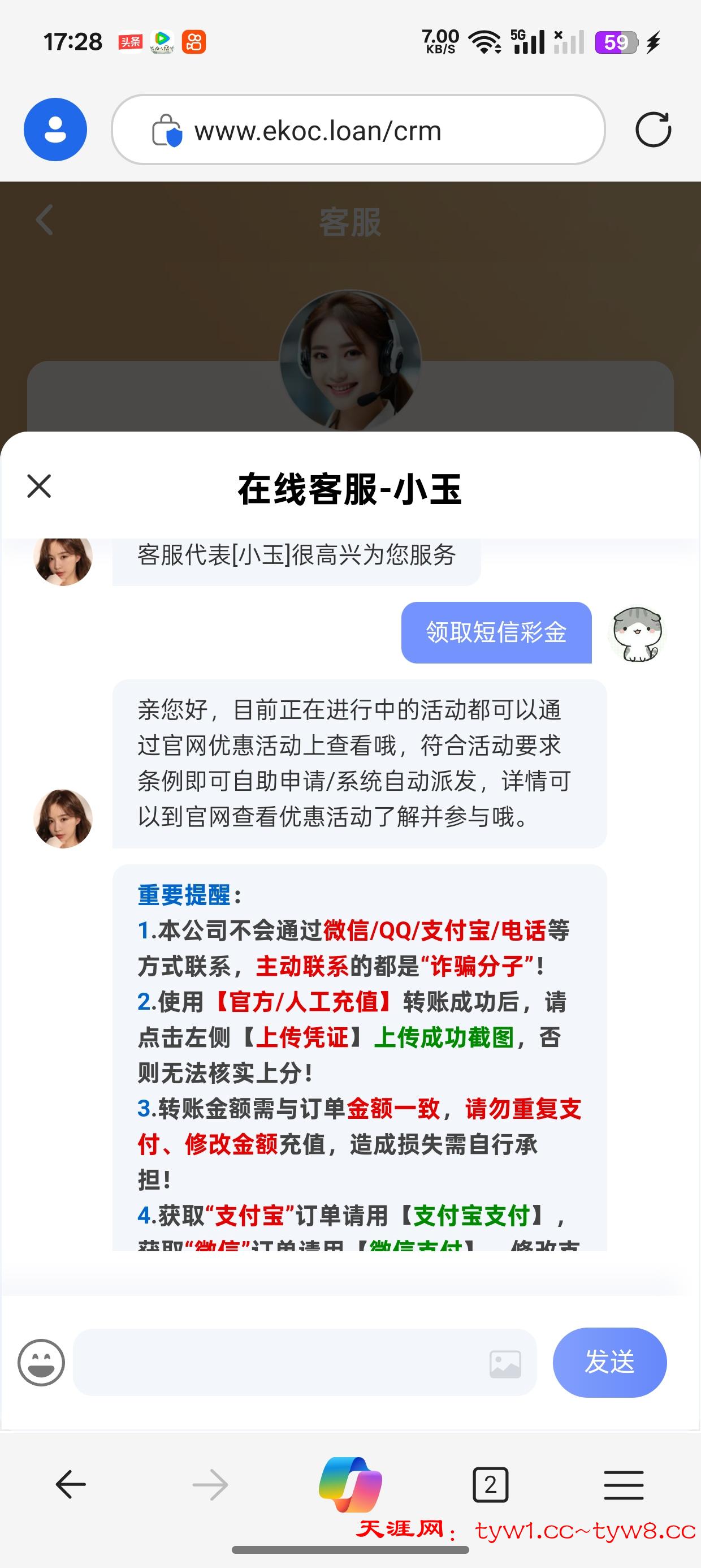701x1568 pixels.
Task: Open Copilot from the browser toolbar
Action: (350, 1485)
